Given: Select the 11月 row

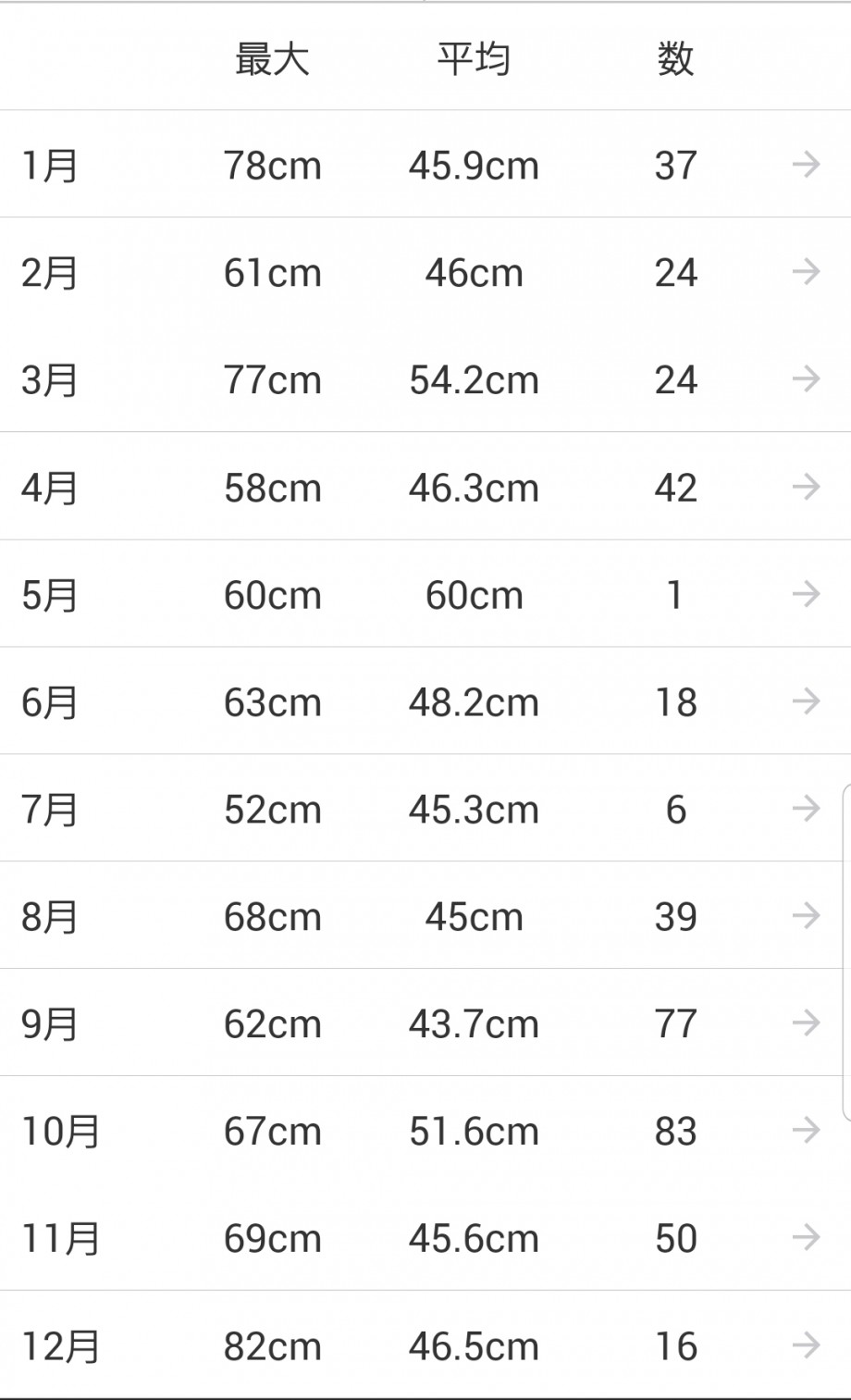Looking at the screenshot, I should 425,1238.
